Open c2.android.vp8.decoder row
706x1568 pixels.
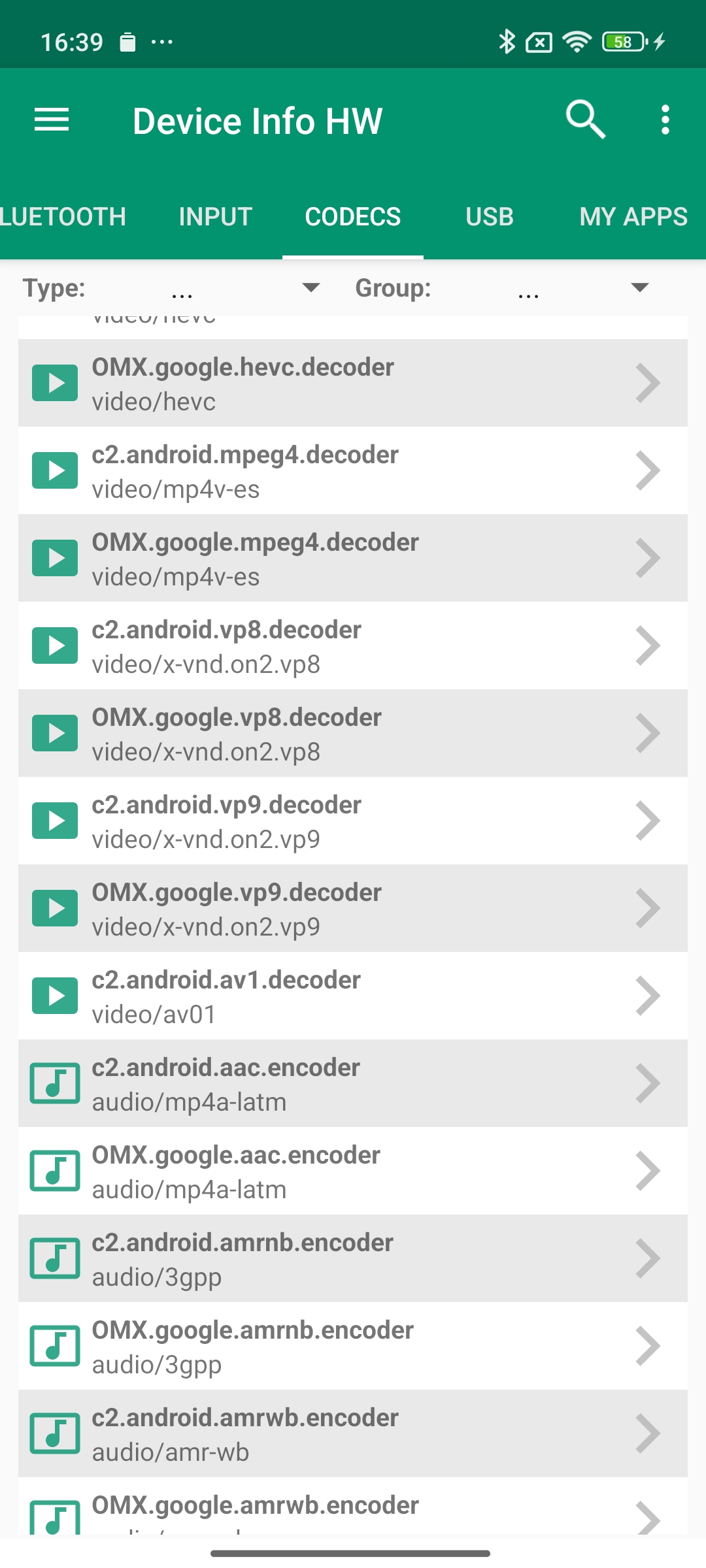point(353,645)
